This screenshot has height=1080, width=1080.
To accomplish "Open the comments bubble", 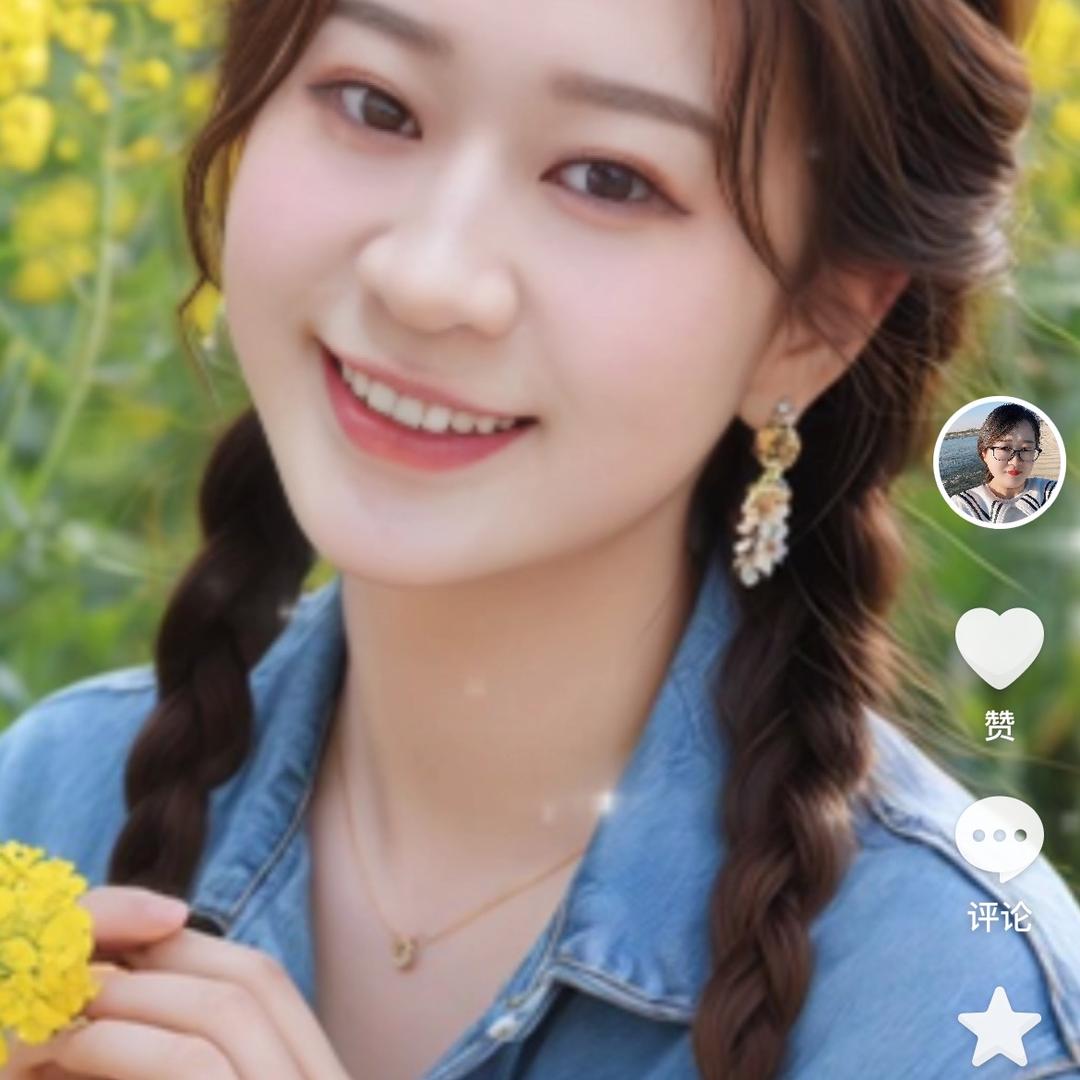I will (x=999, y=838).
